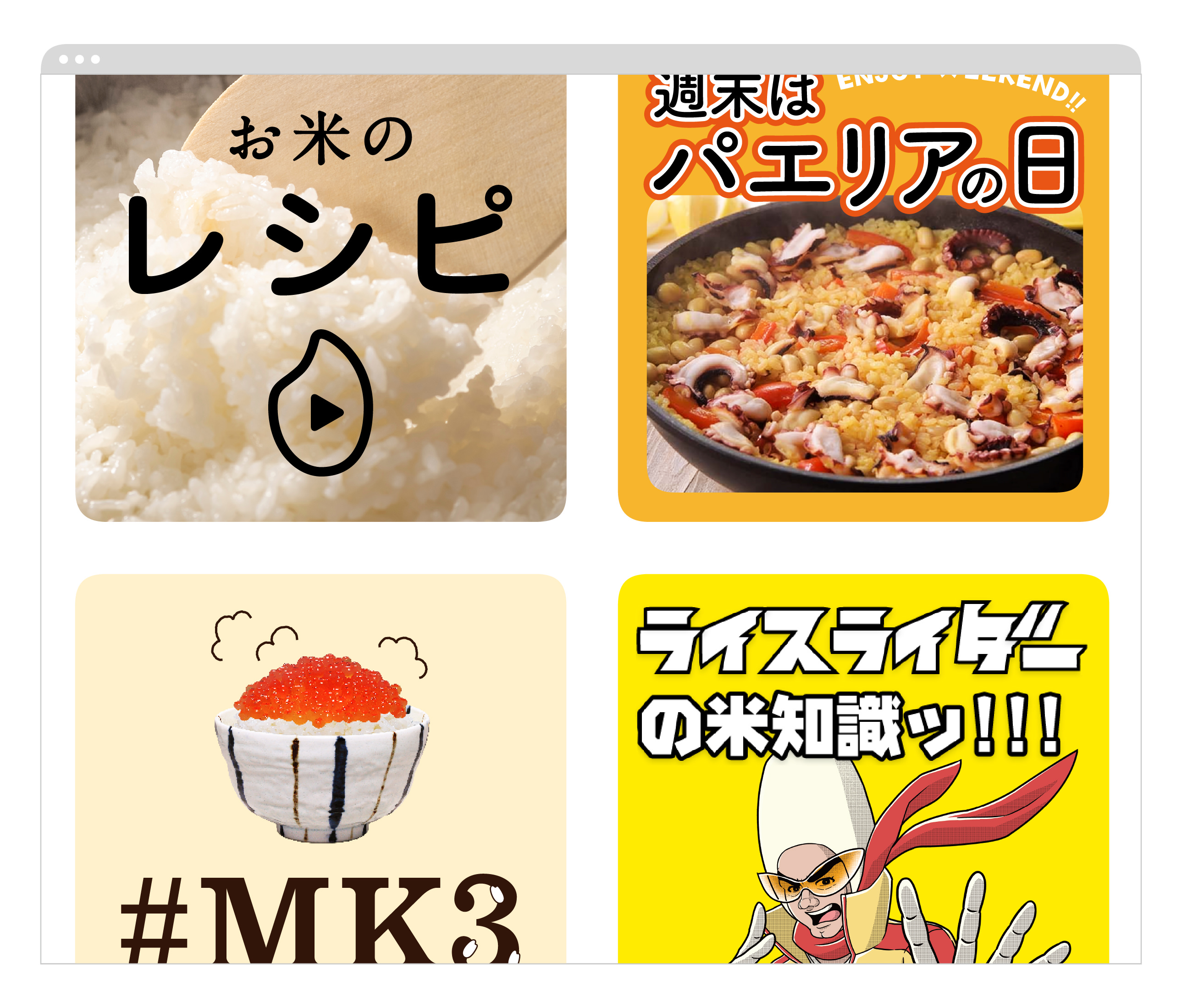The width and height of the screenshot is (1182, 1008).
Task: Open the 週末はパエリアの日 paella tile
Action: pos(863,297)
